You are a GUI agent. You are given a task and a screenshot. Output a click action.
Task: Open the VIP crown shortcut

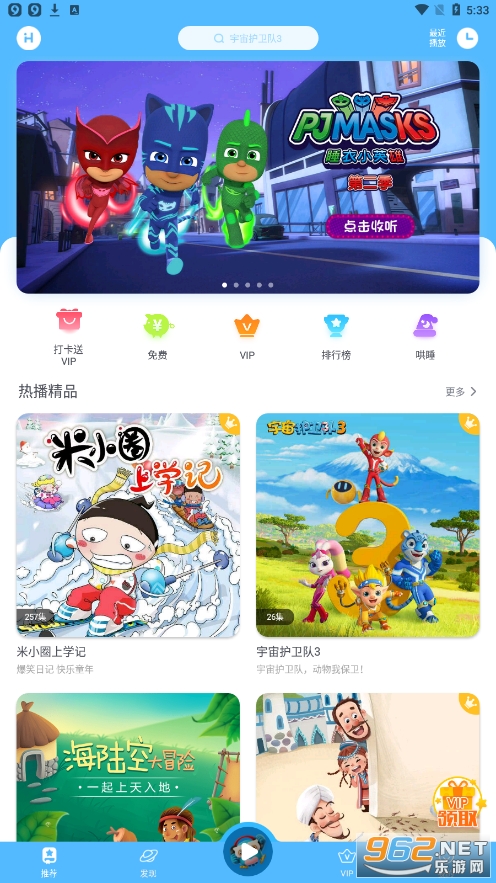coord(247,337)
